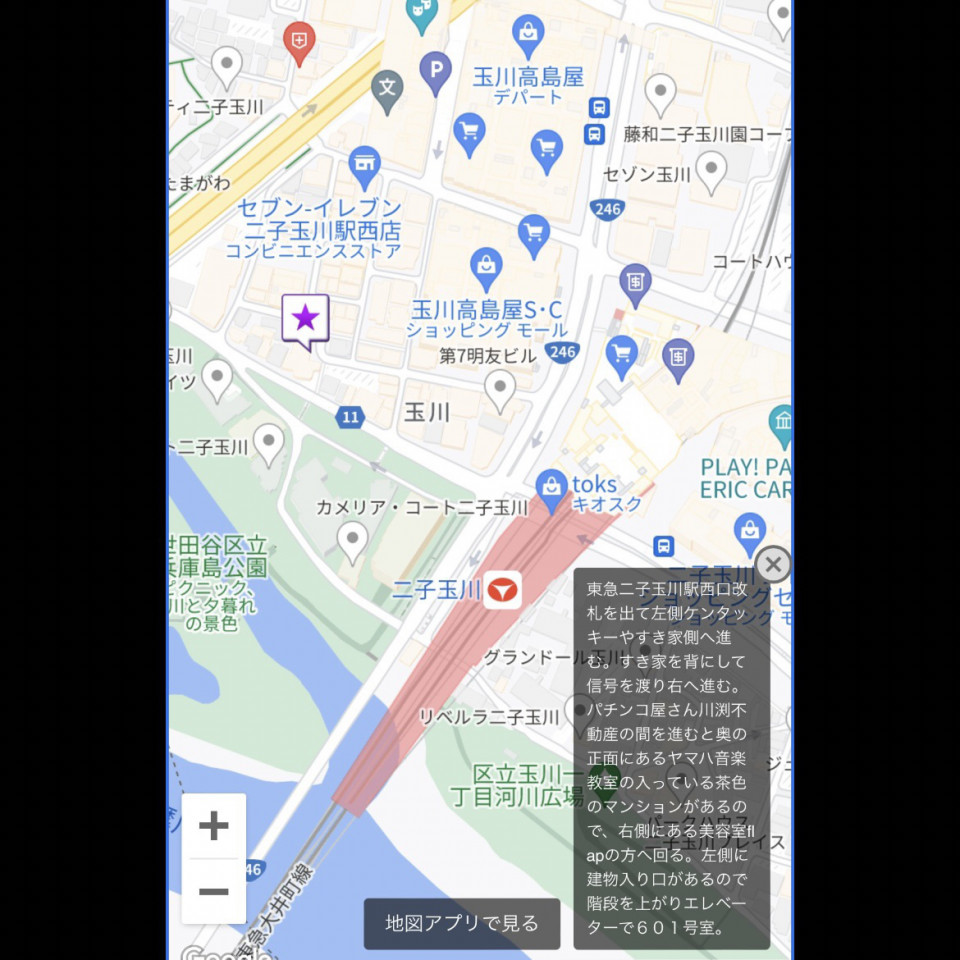Close the directions popup
The height and width of the screenshot is (960, 960).
point(772,565)
